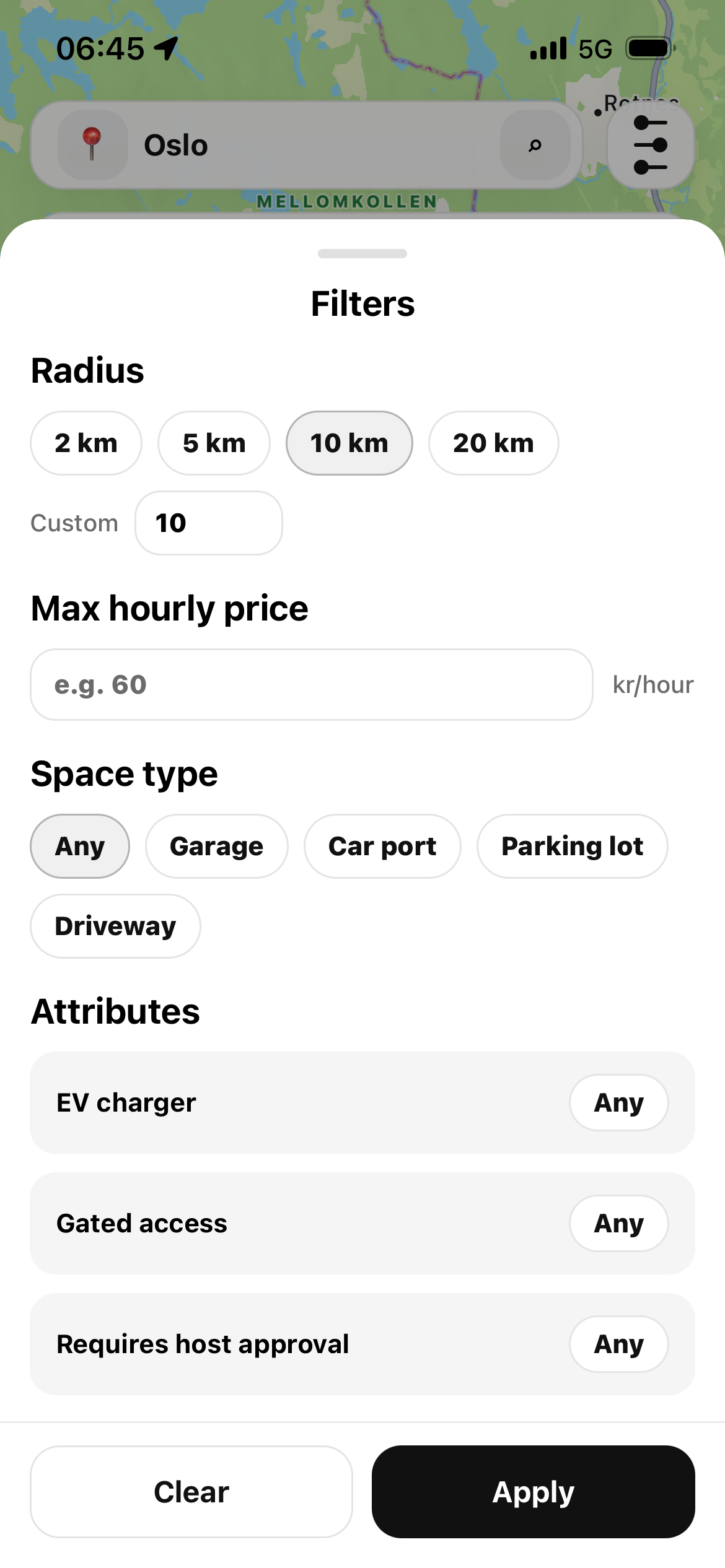The width and height of the screenshot is (725, 1568).
Task: Change the Gated access Any option
Action: click(618, 1224)
